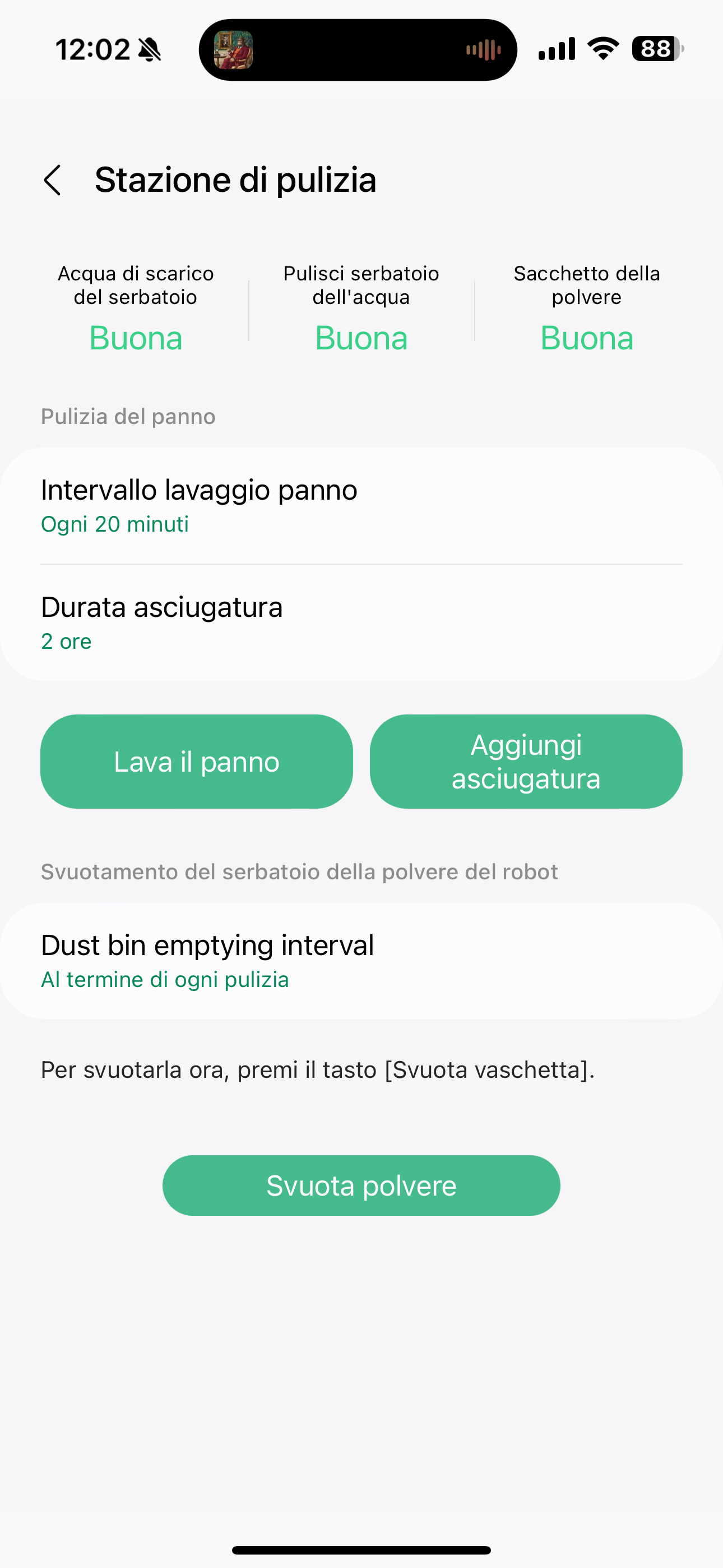Tap Aggiungi asciugatura button
The height and width of the screenshot is (1568, 723).
tap(526, 762)
